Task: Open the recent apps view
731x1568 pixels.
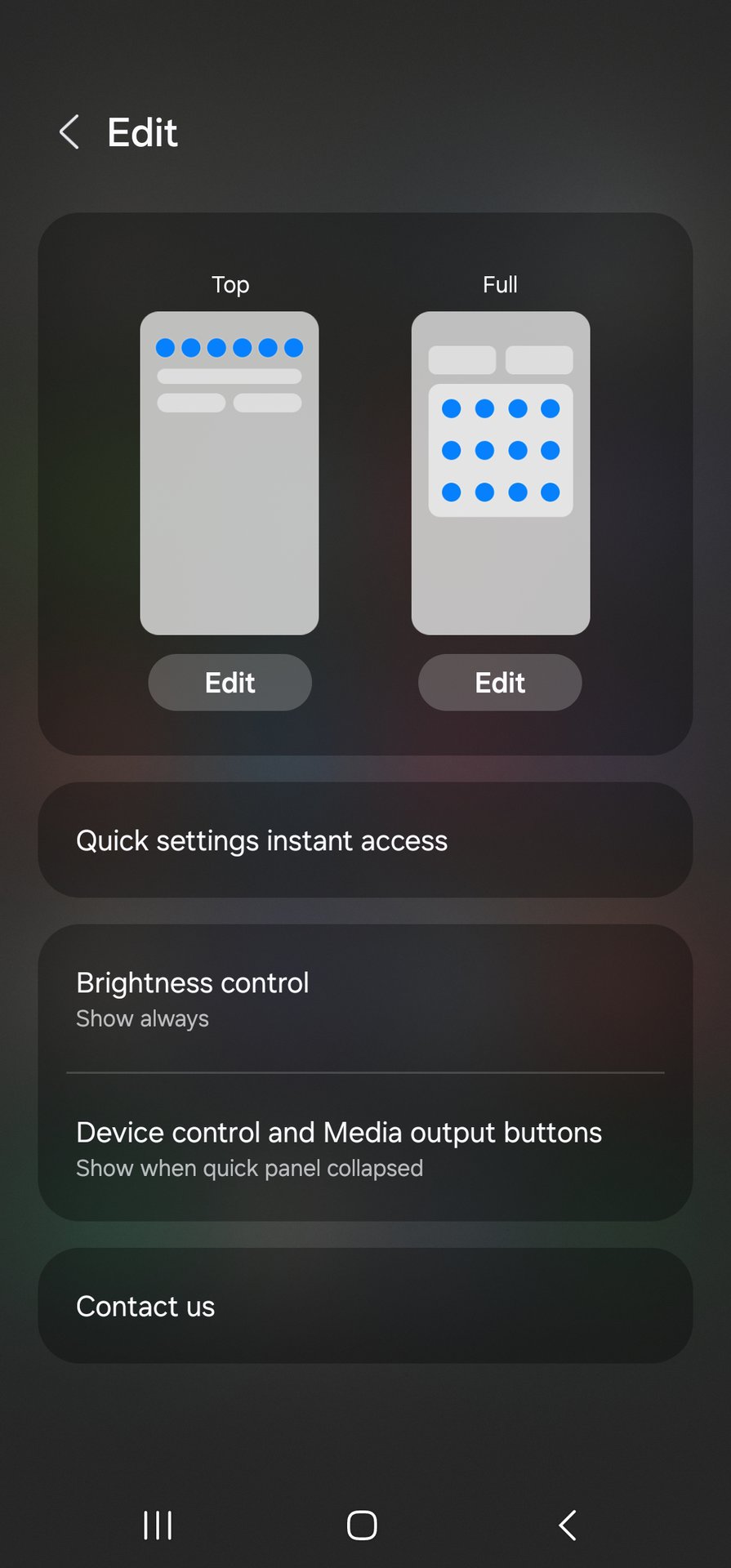Action: [x=158, y=1525]
